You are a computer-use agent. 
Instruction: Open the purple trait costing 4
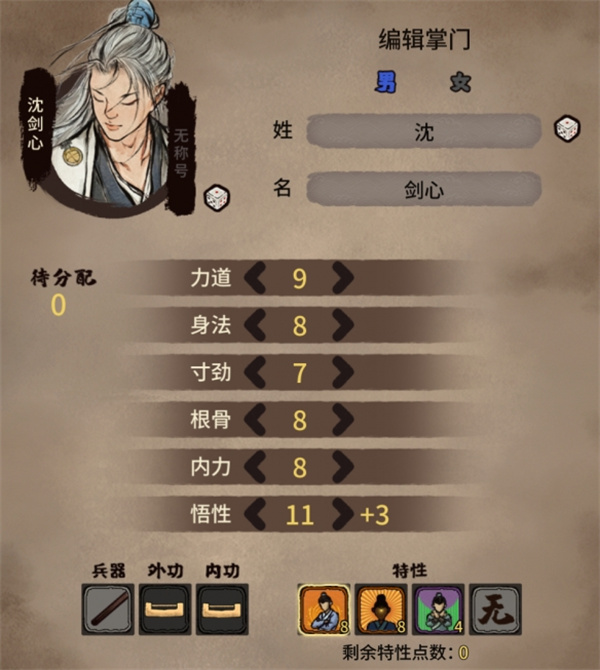tap(438, 610)
